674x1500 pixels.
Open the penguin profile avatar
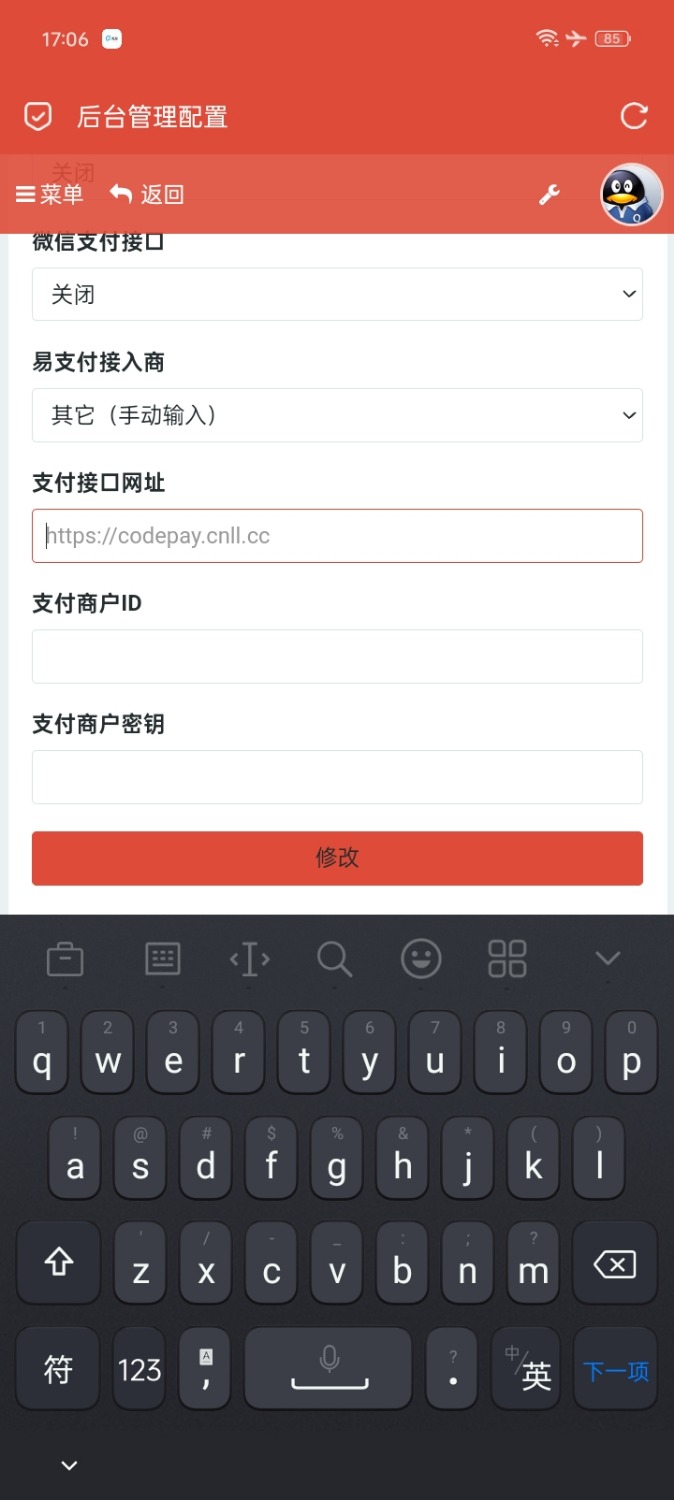click(631, 194)
